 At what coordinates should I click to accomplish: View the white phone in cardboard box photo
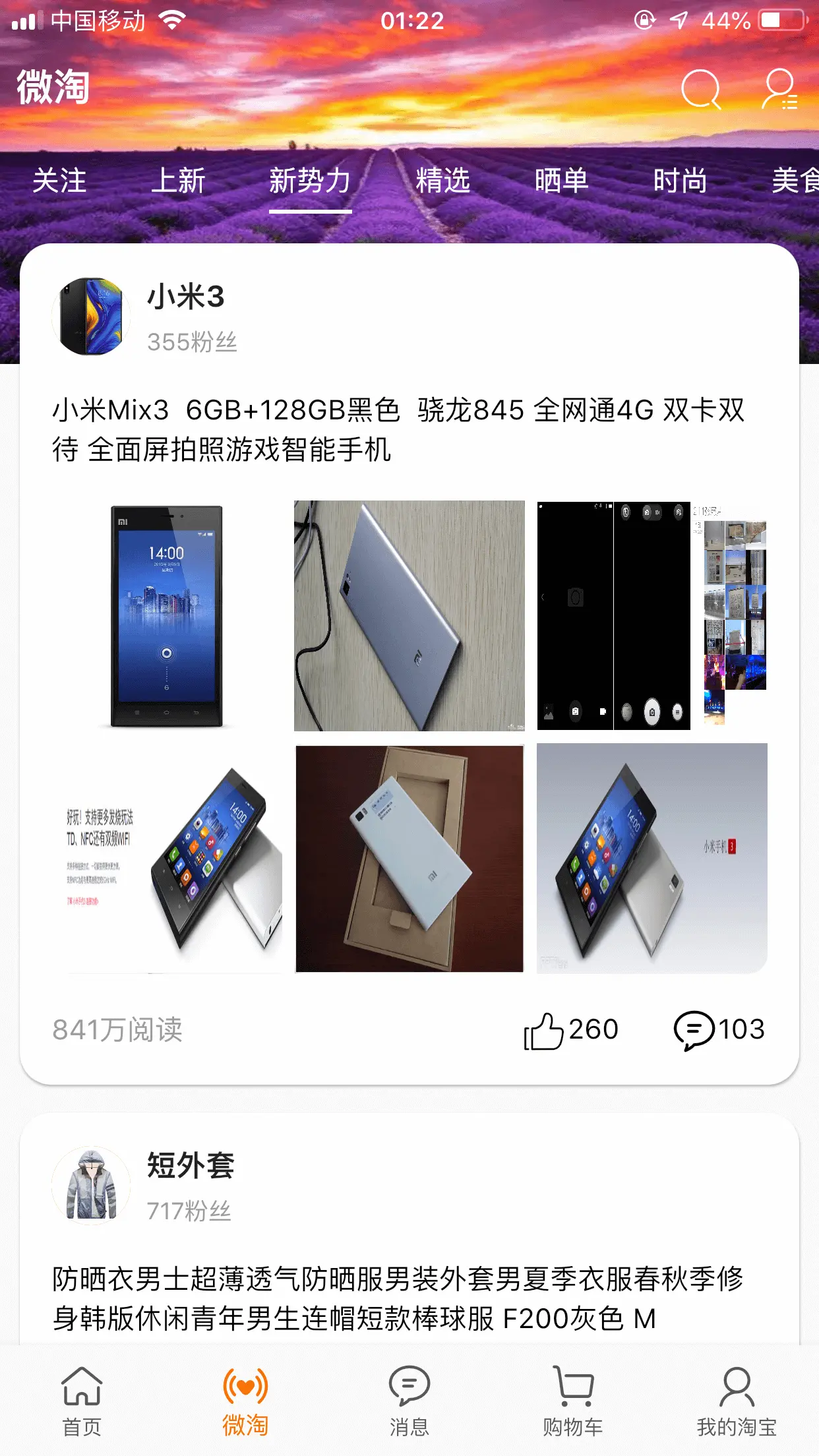pos(409,859)
